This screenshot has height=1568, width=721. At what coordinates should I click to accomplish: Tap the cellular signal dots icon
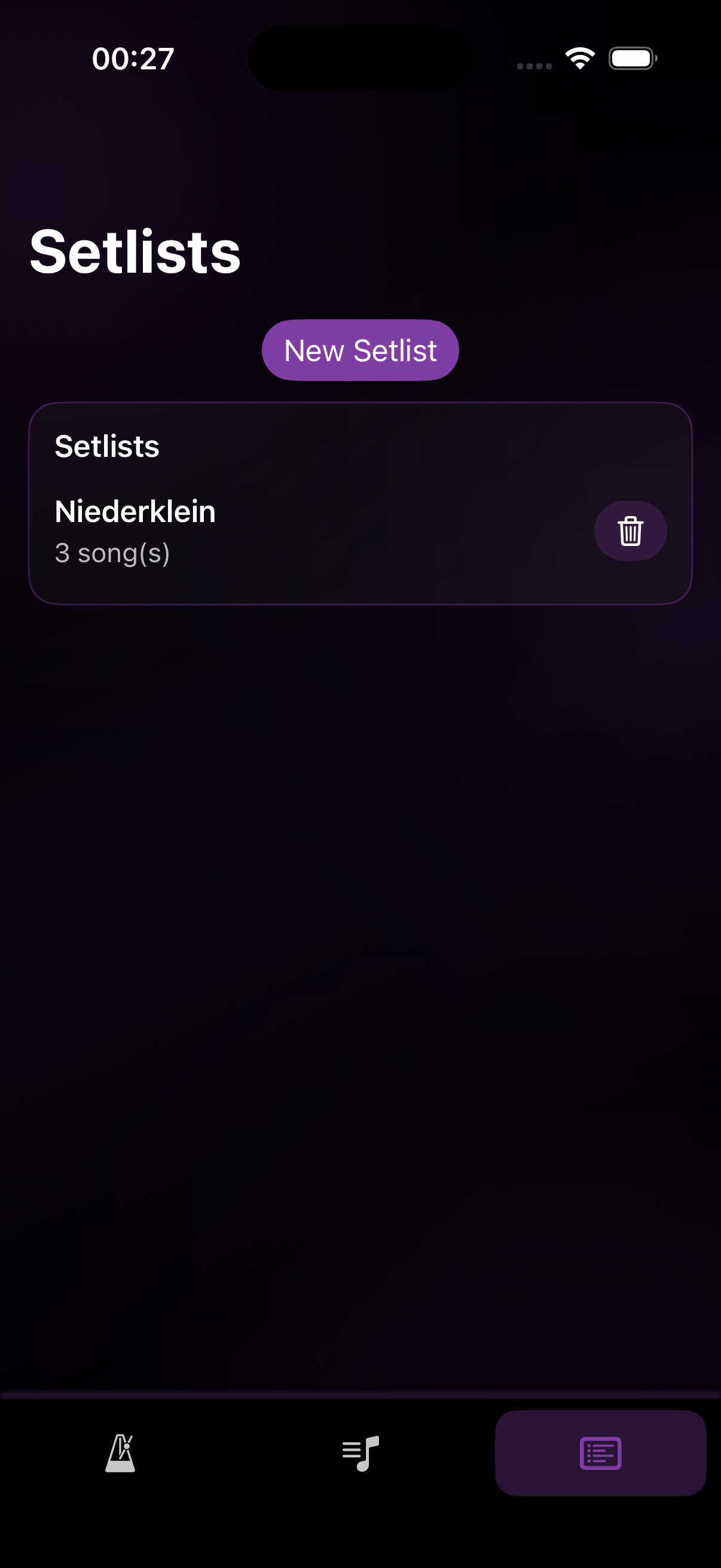click(534, 64)
